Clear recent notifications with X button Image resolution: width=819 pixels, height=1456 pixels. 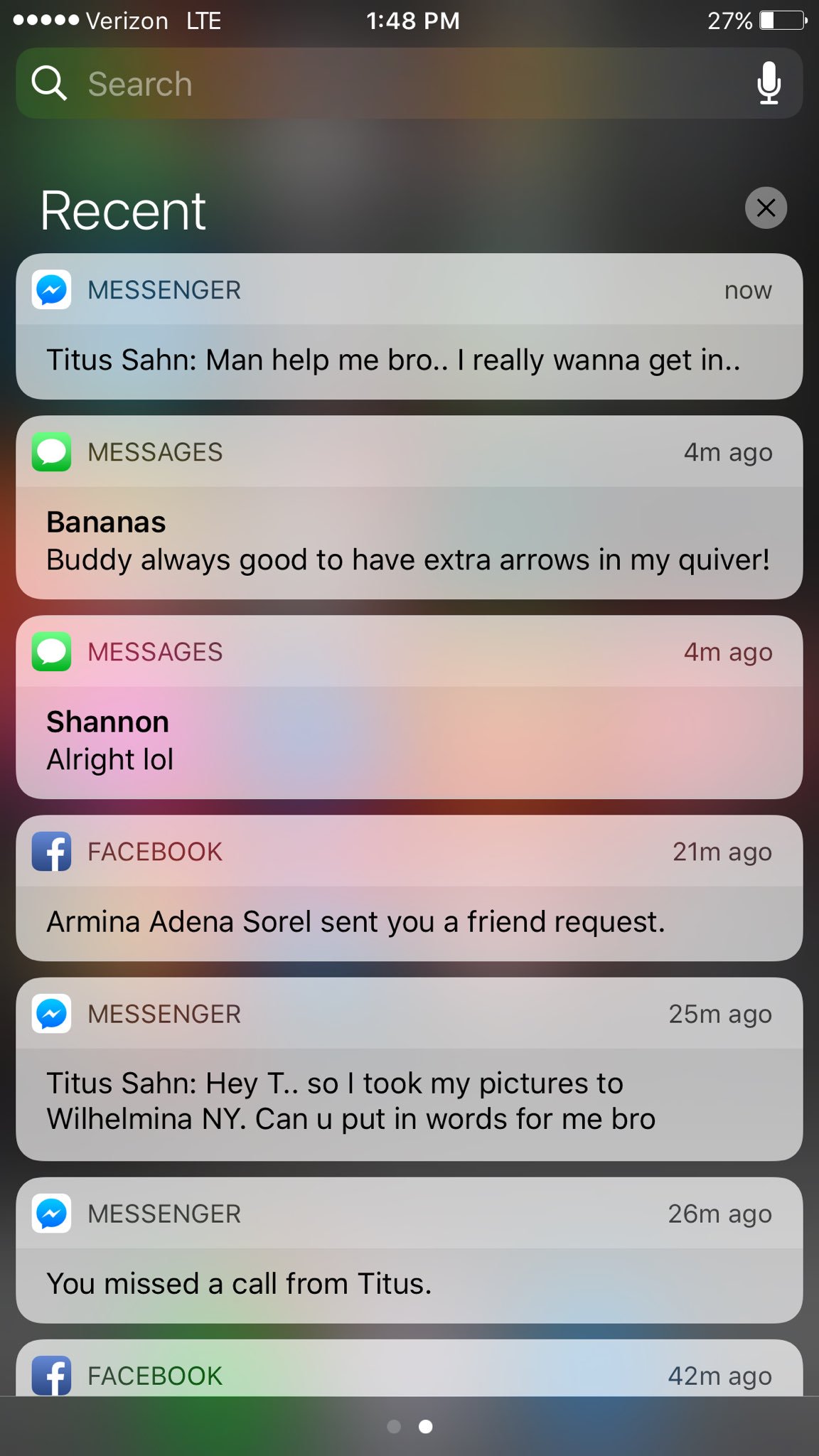pos(766,208)
